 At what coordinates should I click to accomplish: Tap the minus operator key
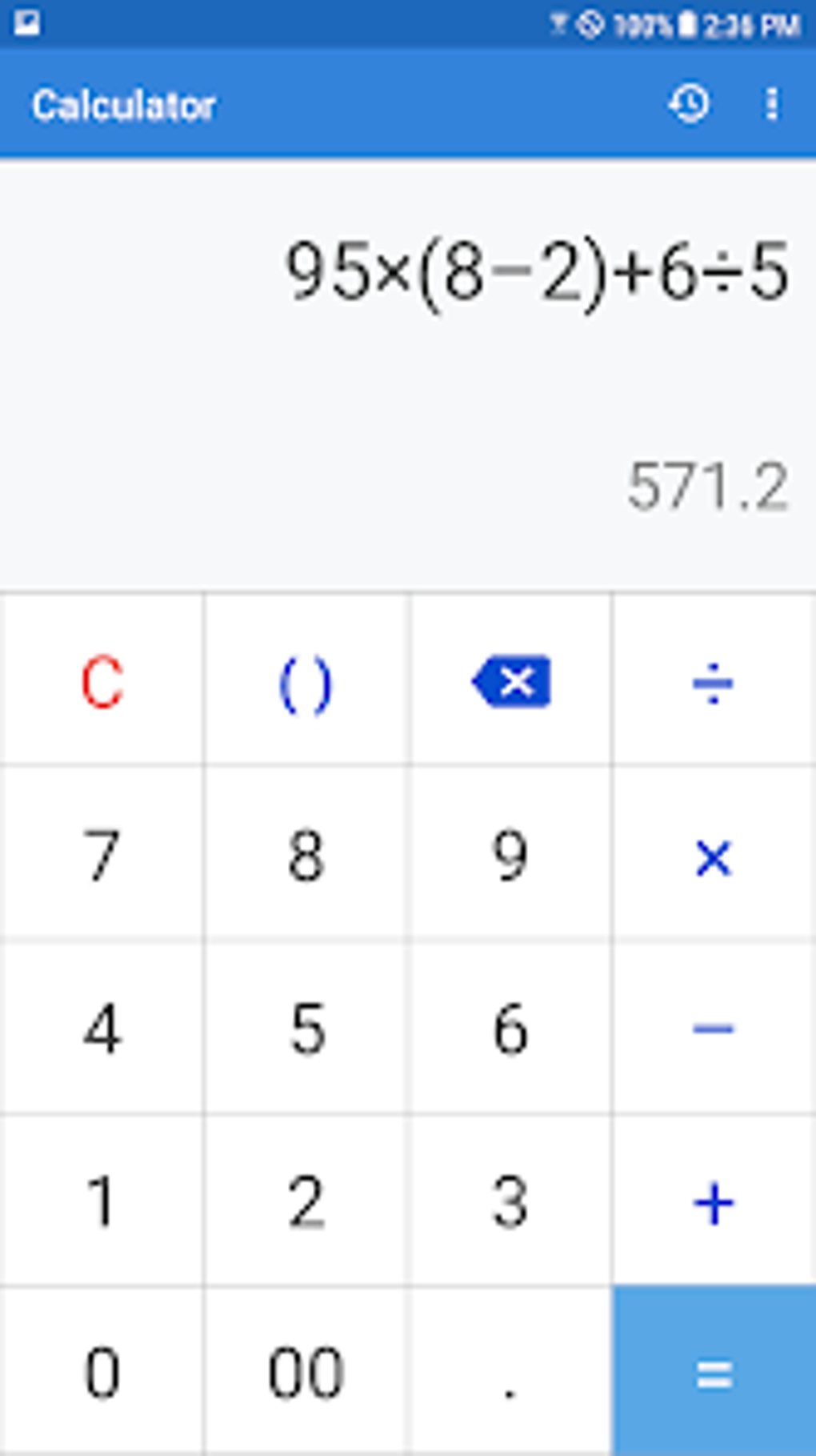714,1028
